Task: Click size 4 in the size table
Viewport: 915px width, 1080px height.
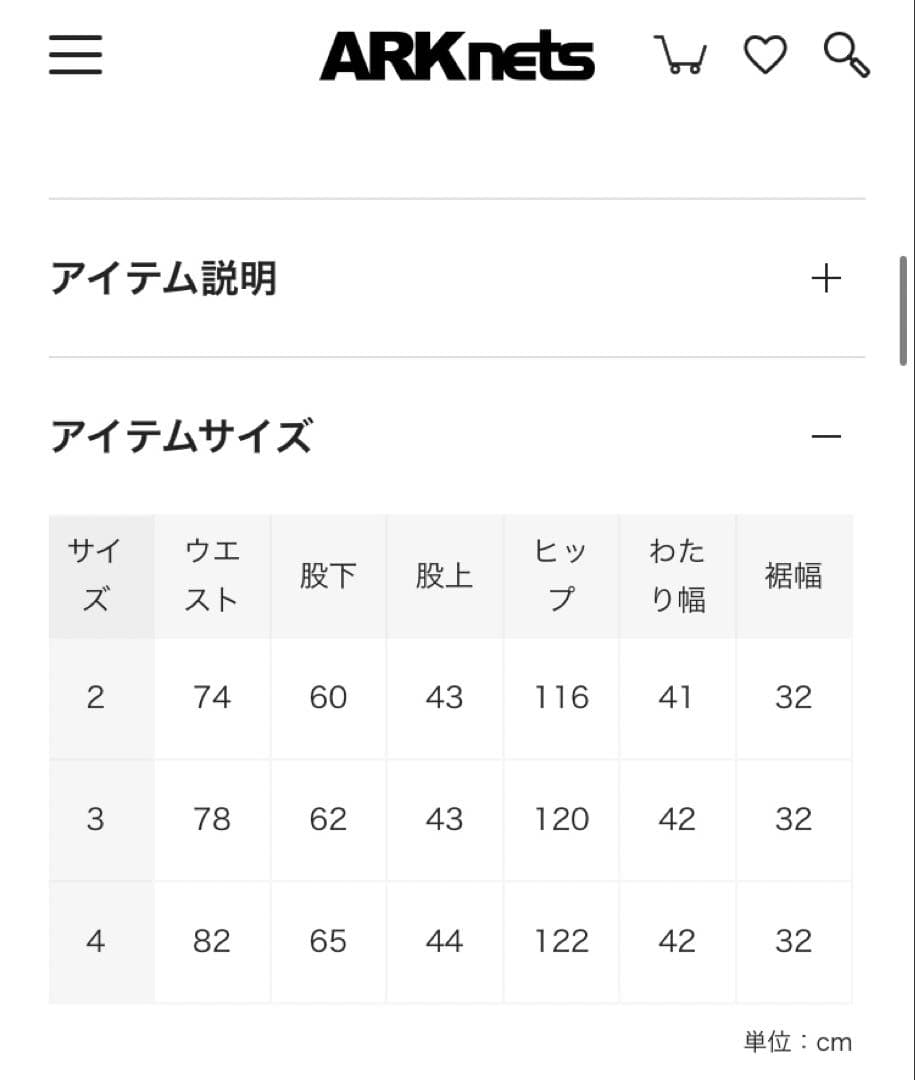Action: coord(95,940)
